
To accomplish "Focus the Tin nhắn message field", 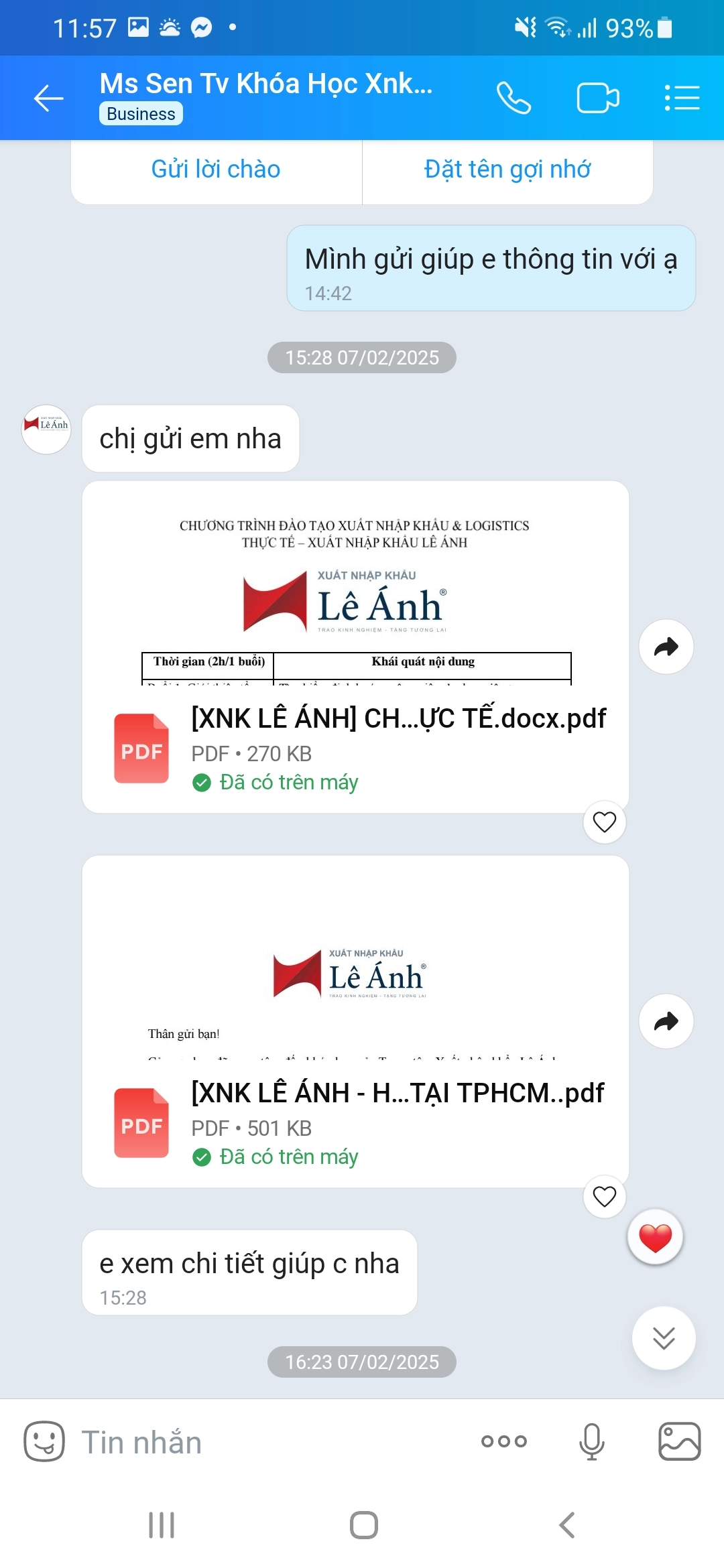I will (x=268, y=1442).
